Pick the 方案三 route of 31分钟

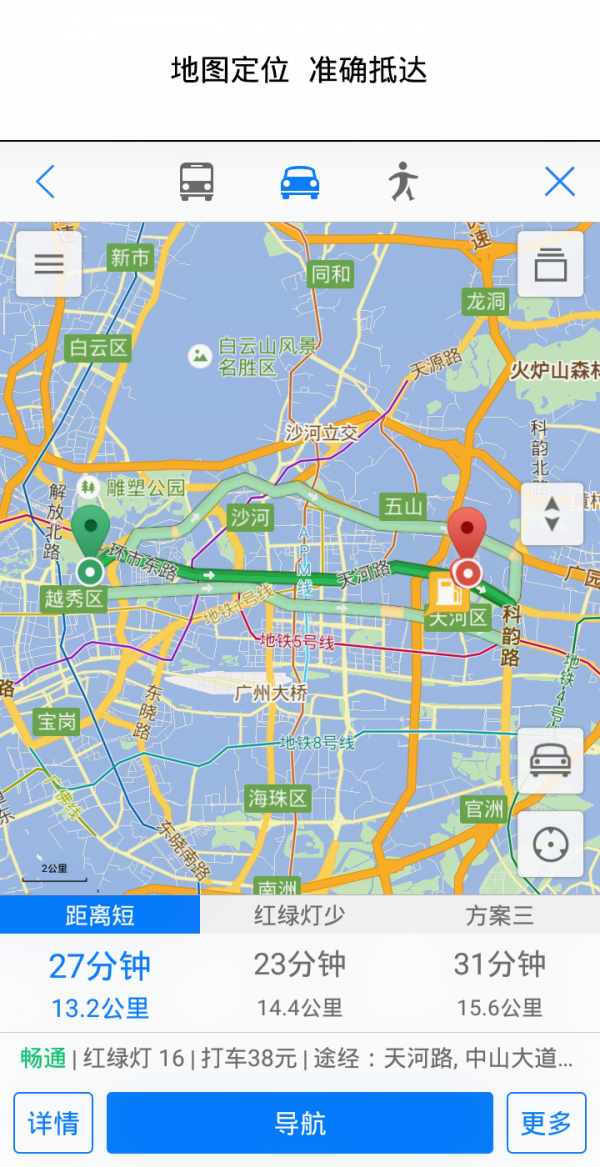(x=500, y=973)
